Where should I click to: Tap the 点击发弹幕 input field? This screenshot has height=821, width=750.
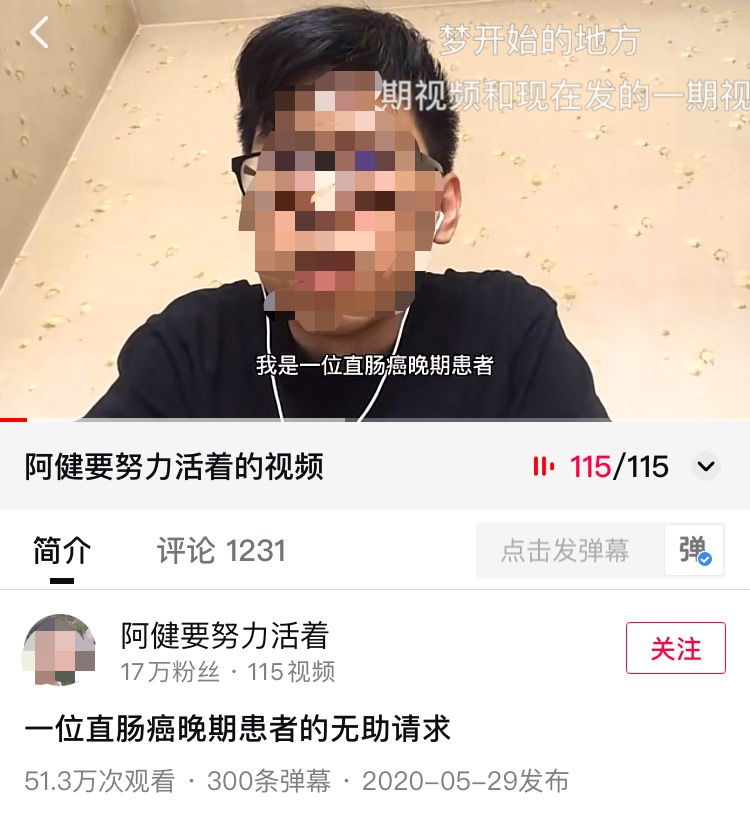pos(568,550)
